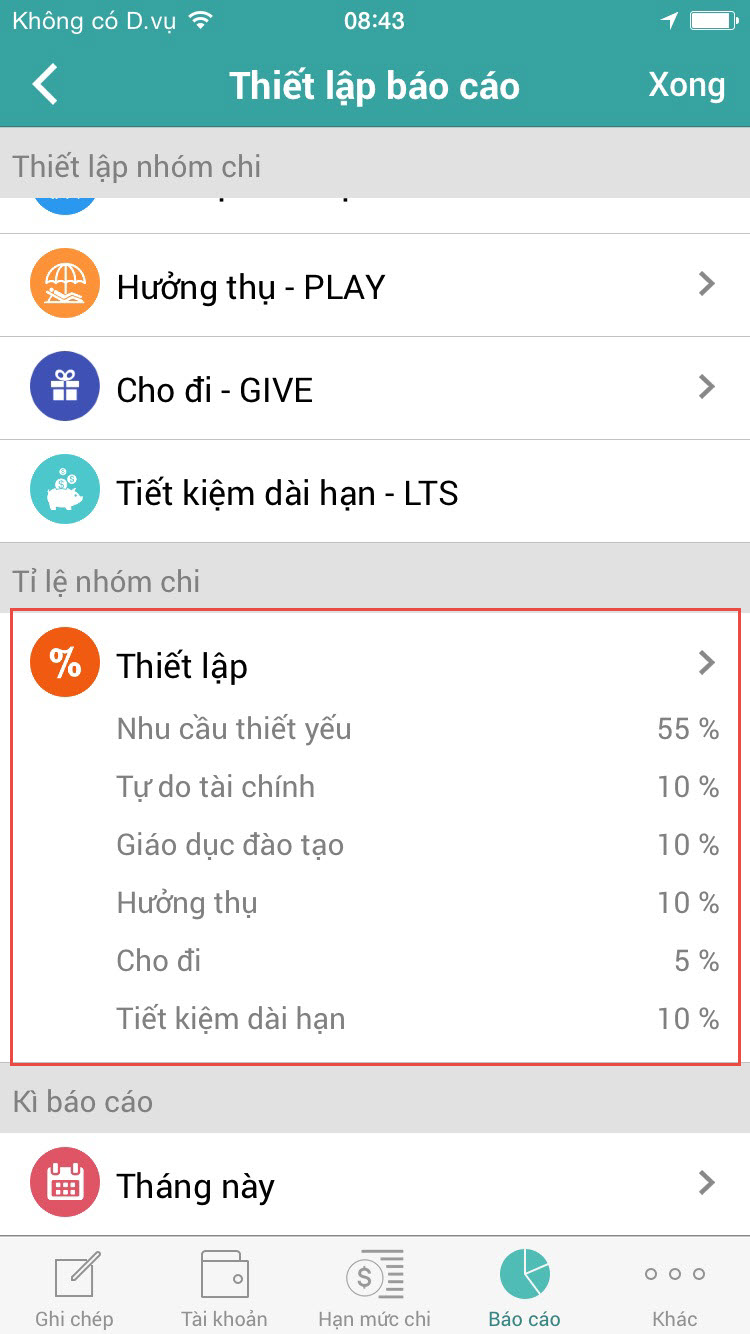750x1334 pixels.
Task: Select Tiết kiệm dài hạn - LTS row
Action: (x=375, y=491)
